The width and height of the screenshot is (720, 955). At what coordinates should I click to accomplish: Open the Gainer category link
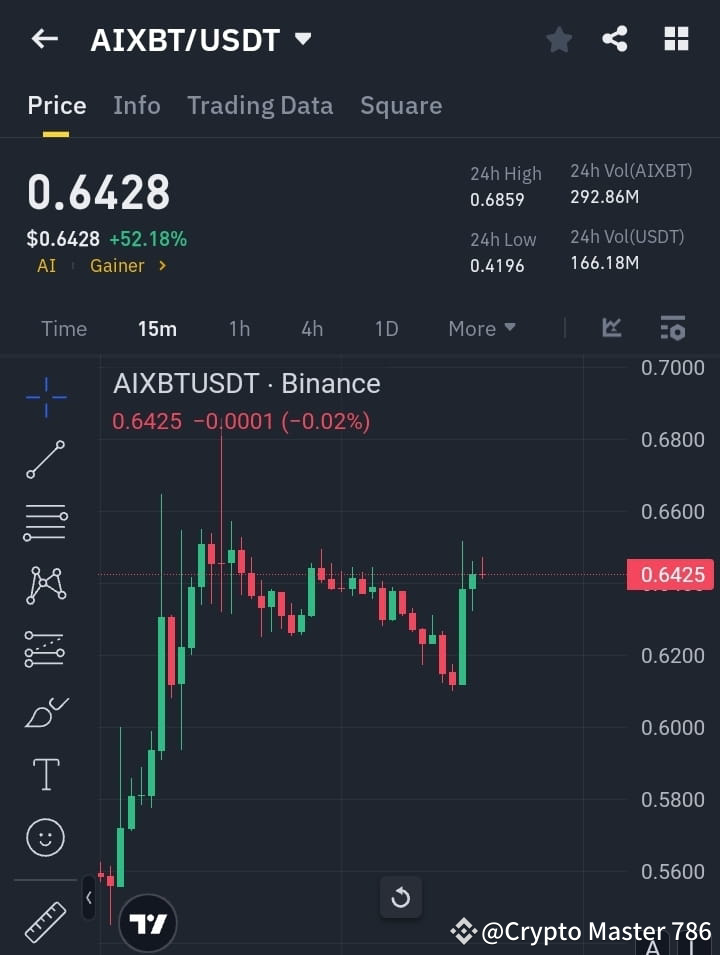(x=117, y=265)
